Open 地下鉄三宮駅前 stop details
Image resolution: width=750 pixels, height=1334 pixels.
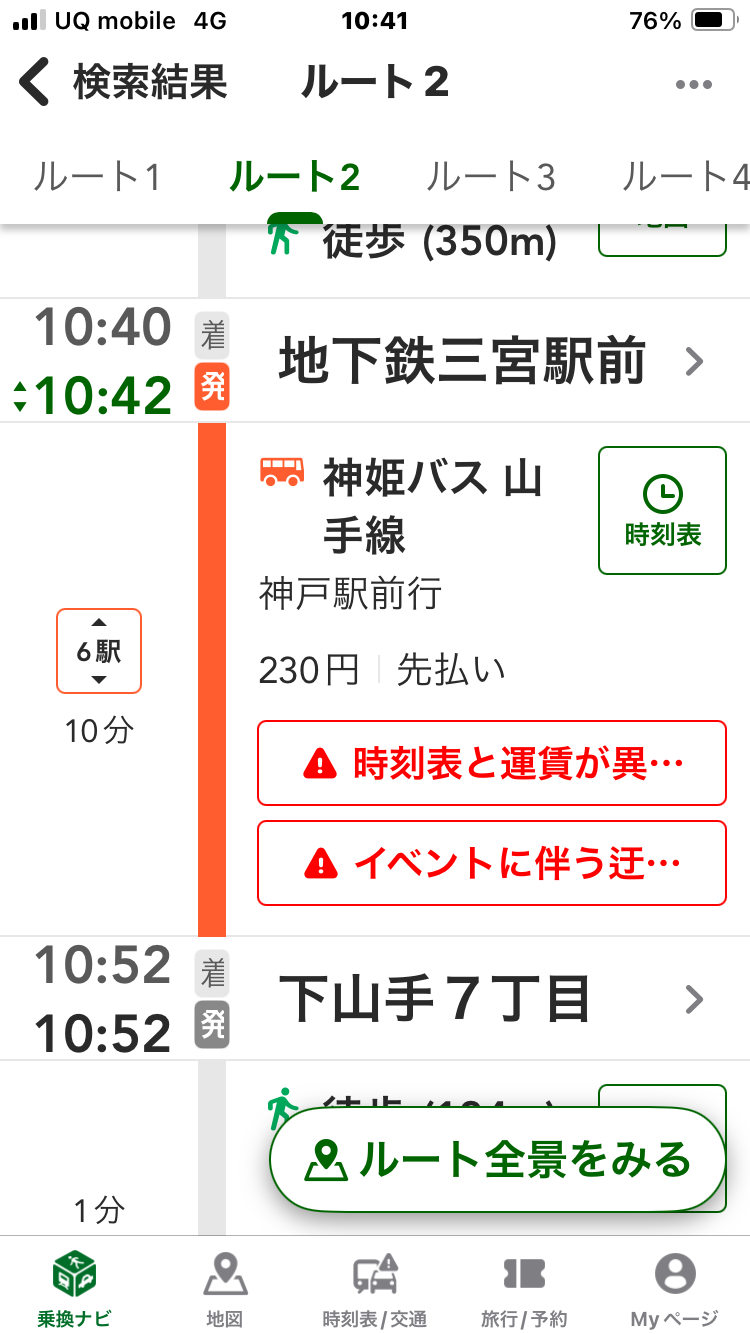tap(490, 361)
